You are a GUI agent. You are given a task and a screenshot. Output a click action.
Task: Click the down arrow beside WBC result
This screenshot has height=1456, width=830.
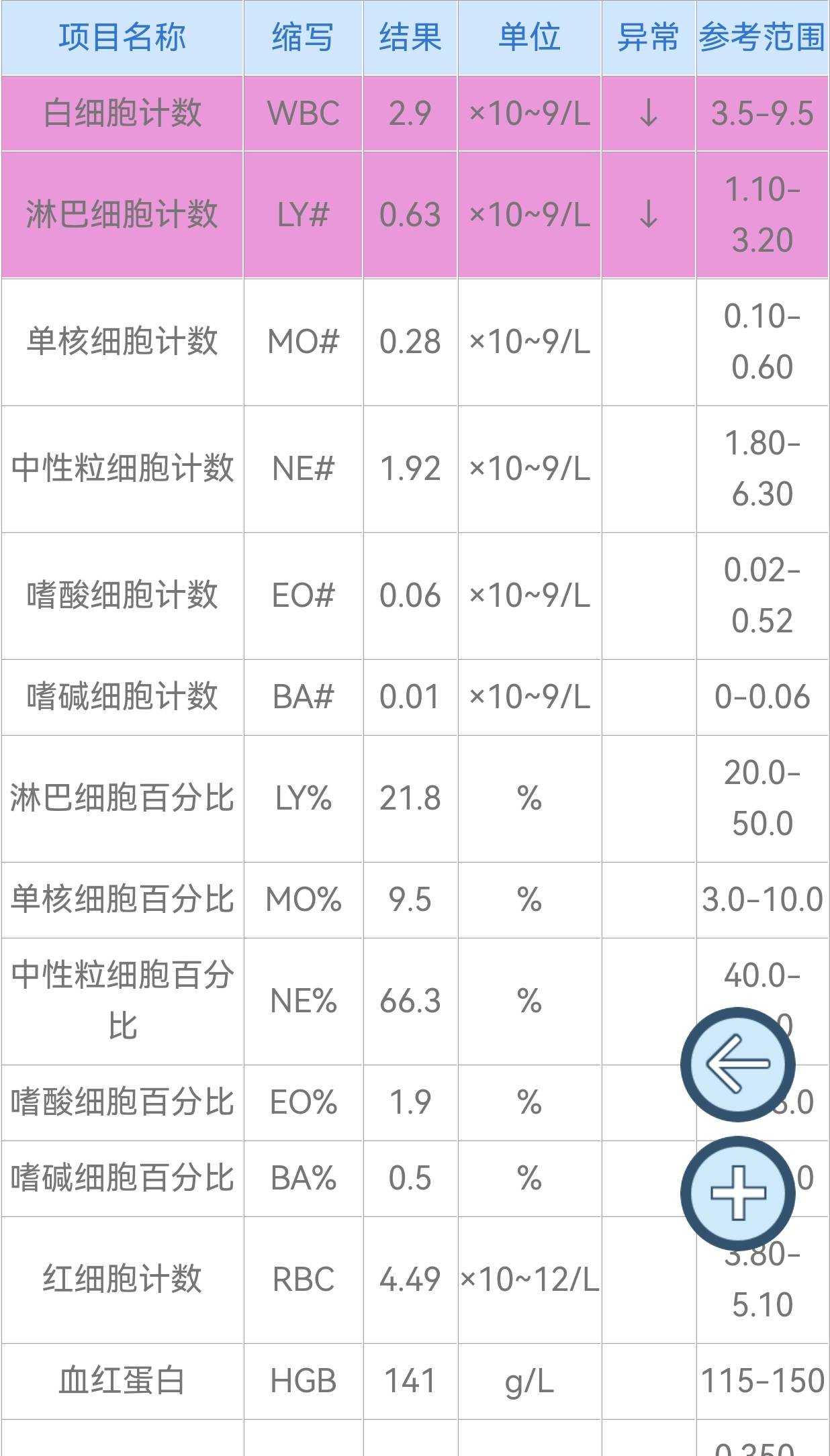coord(648,112)
